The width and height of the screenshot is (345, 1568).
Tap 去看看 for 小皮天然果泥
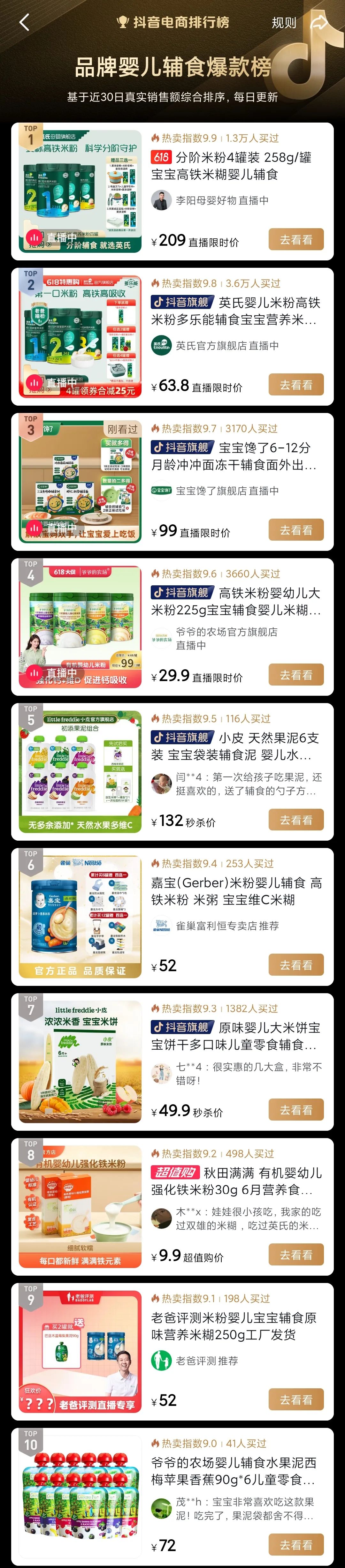point(295,820)
